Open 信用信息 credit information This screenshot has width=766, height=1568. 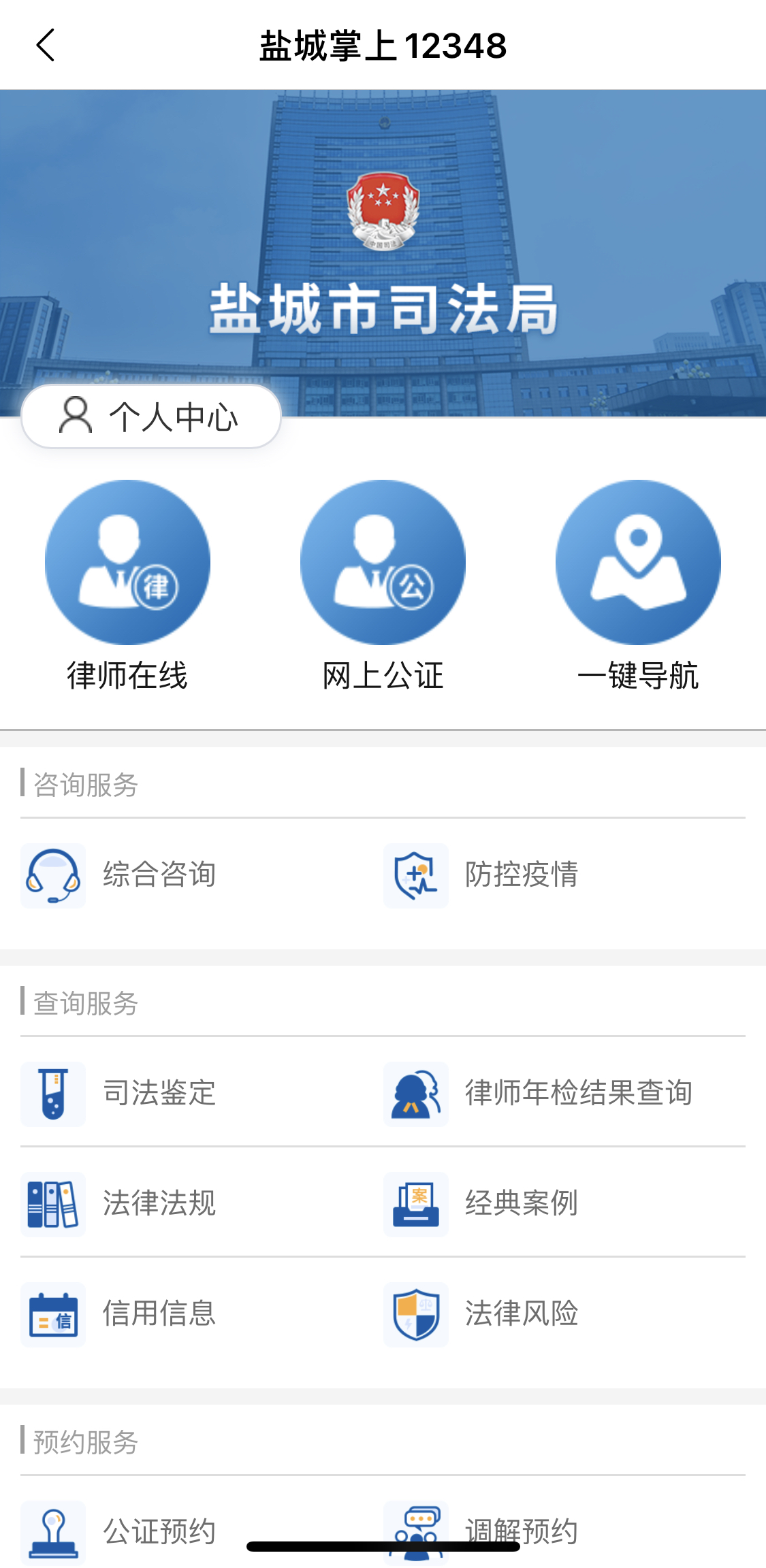[159, 1314]
